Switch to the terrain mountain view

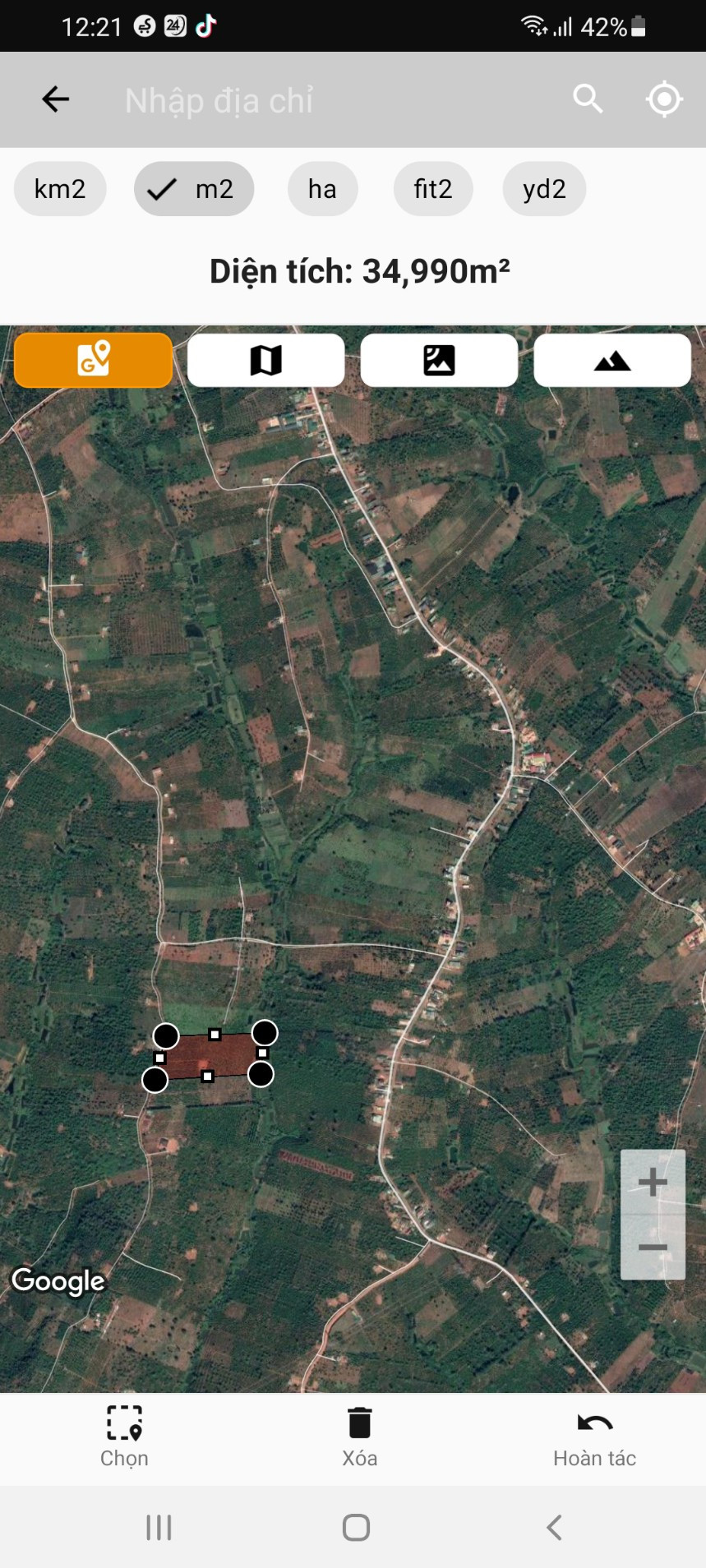[x=612, y=360]
